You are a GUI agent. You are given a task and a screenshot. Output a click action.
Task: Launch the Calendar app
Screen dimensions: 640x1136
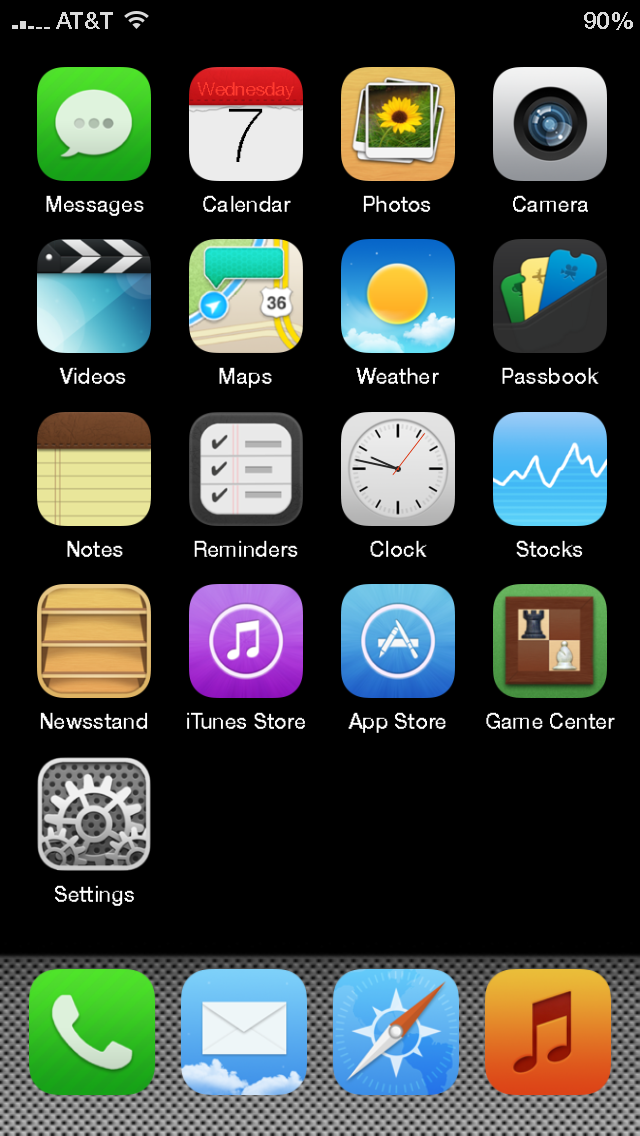(246, 124)
